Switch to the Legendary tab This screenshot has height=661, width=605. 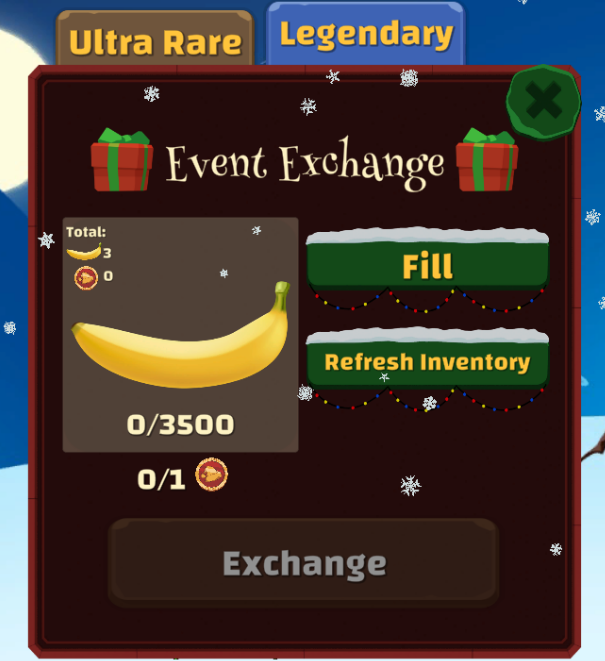[x=366, y=35]
